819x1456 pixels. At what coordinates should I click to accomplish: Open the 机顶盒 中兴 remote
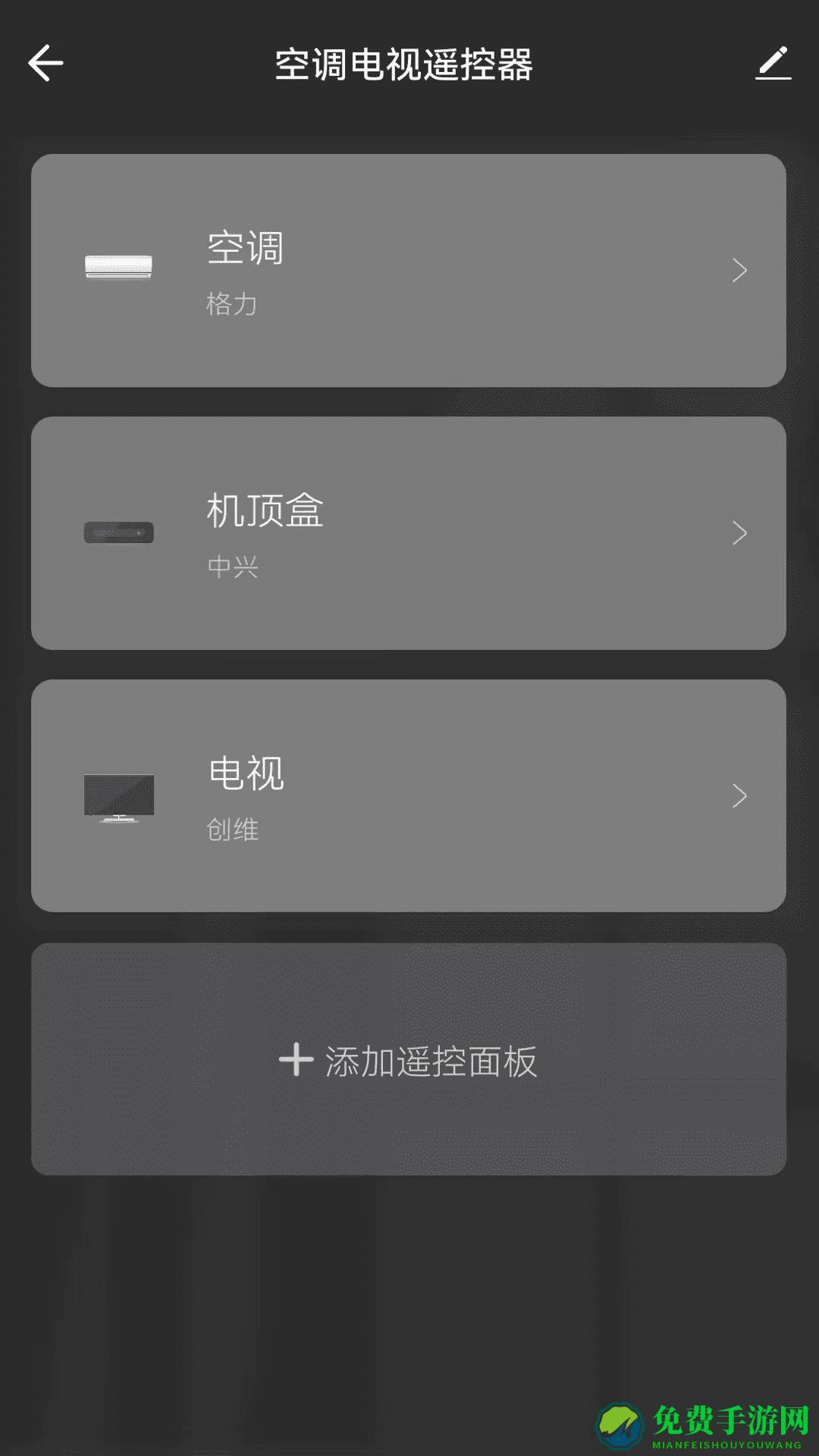tap(408, 533)
